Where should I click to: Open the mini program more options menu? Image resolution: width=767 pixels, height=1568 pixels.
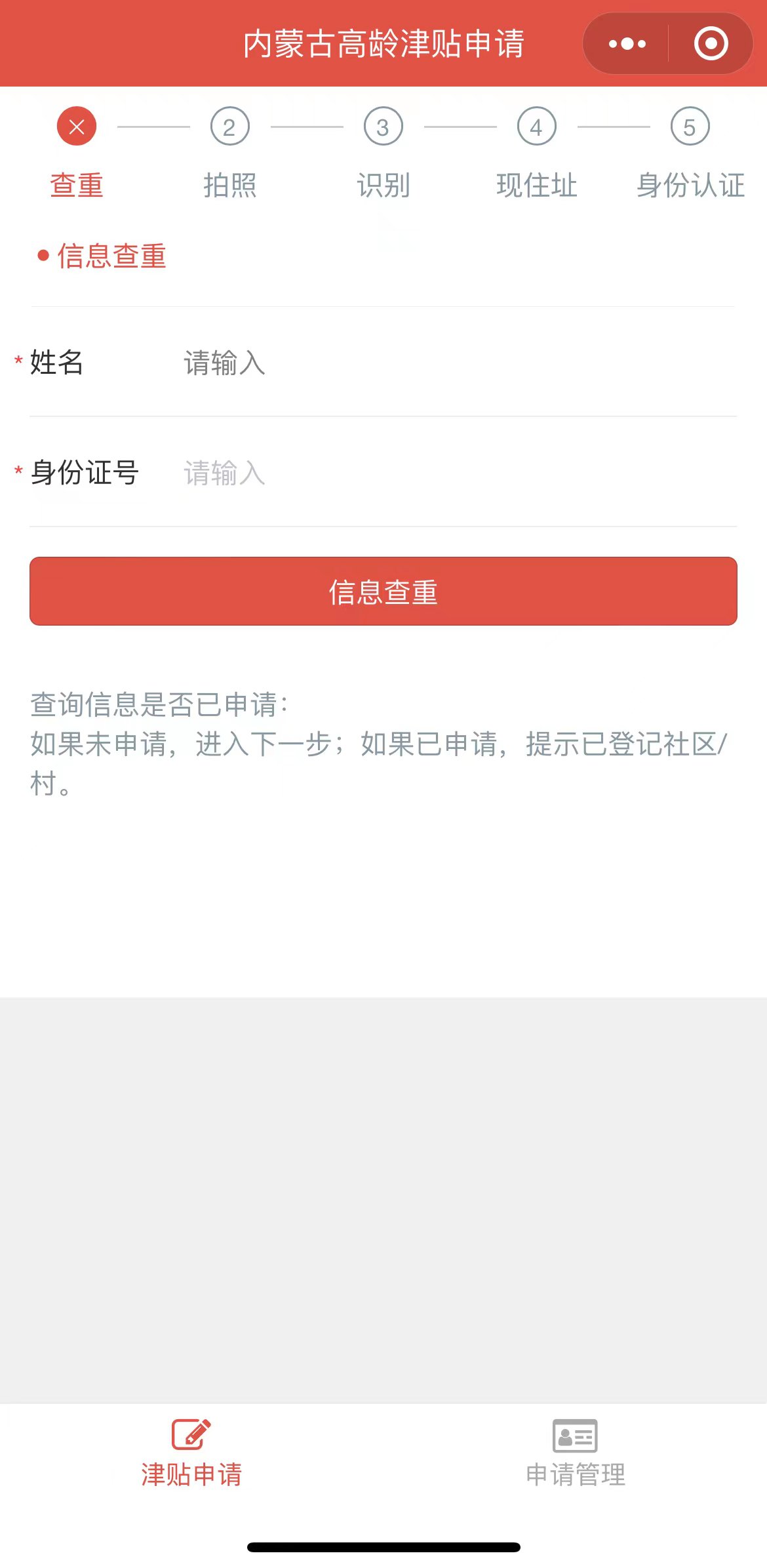627,44
